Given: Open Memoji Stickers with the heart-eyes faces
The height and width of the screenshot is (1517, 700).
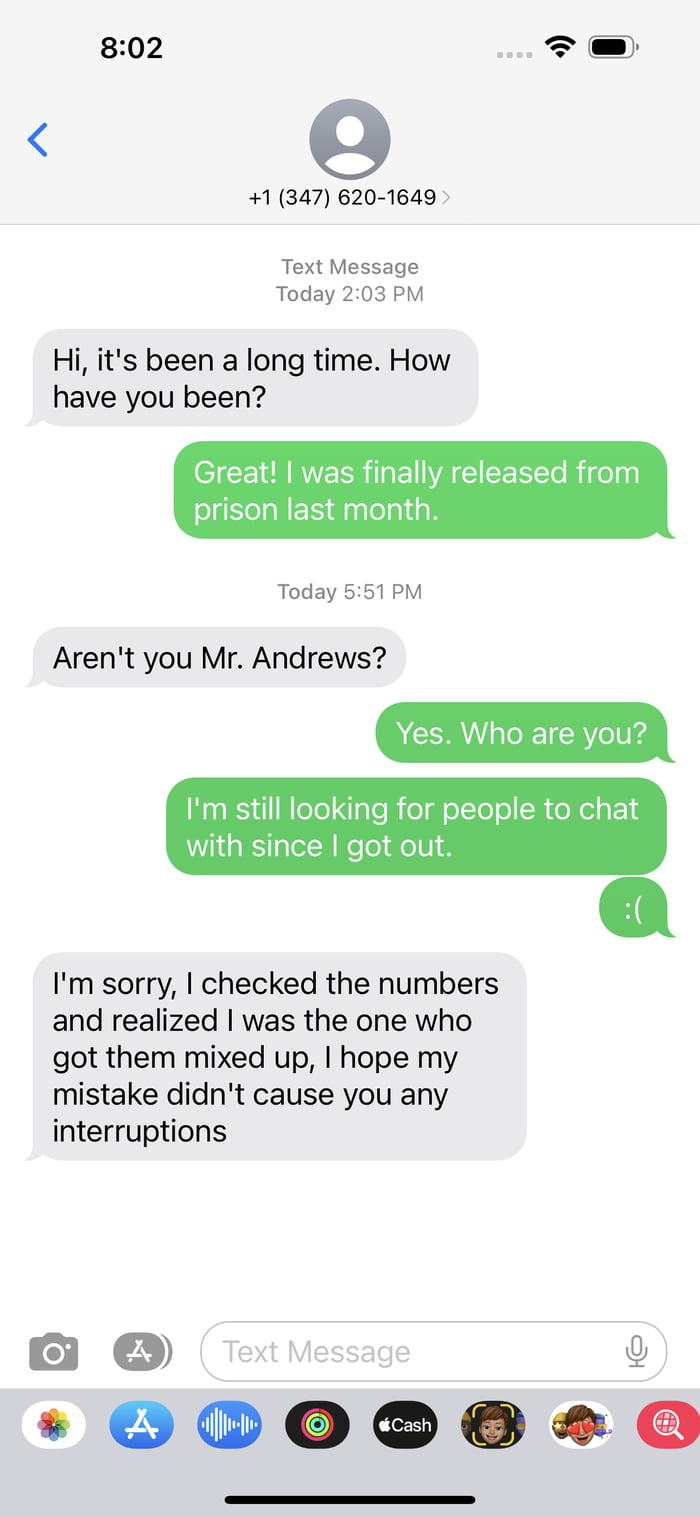Looking at the screenshot, I should pyautogui.click(x=581, y=1425).
